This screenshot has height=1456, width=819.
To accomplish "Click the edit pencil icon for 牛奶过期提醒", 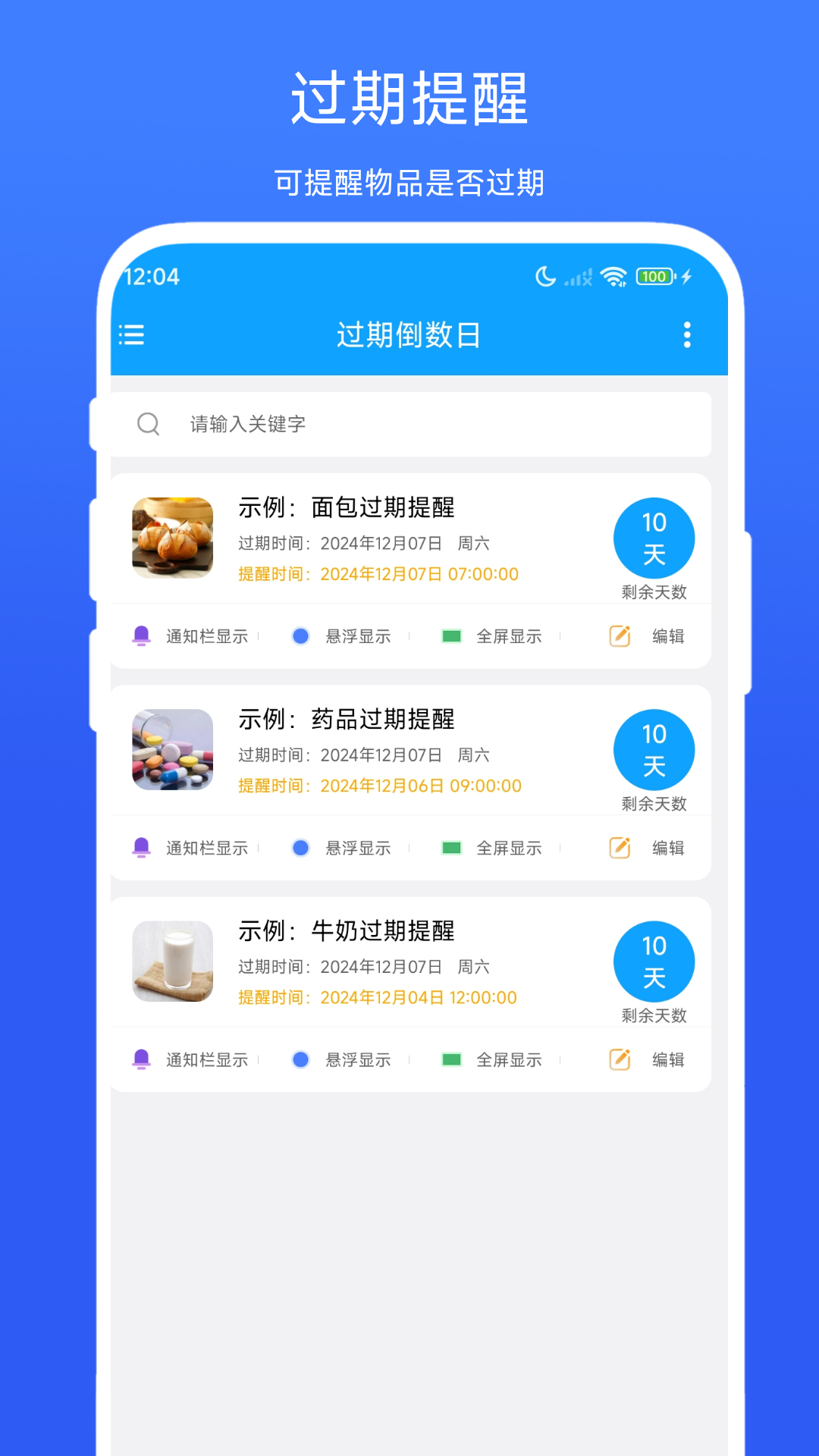I will point(620,1059).
